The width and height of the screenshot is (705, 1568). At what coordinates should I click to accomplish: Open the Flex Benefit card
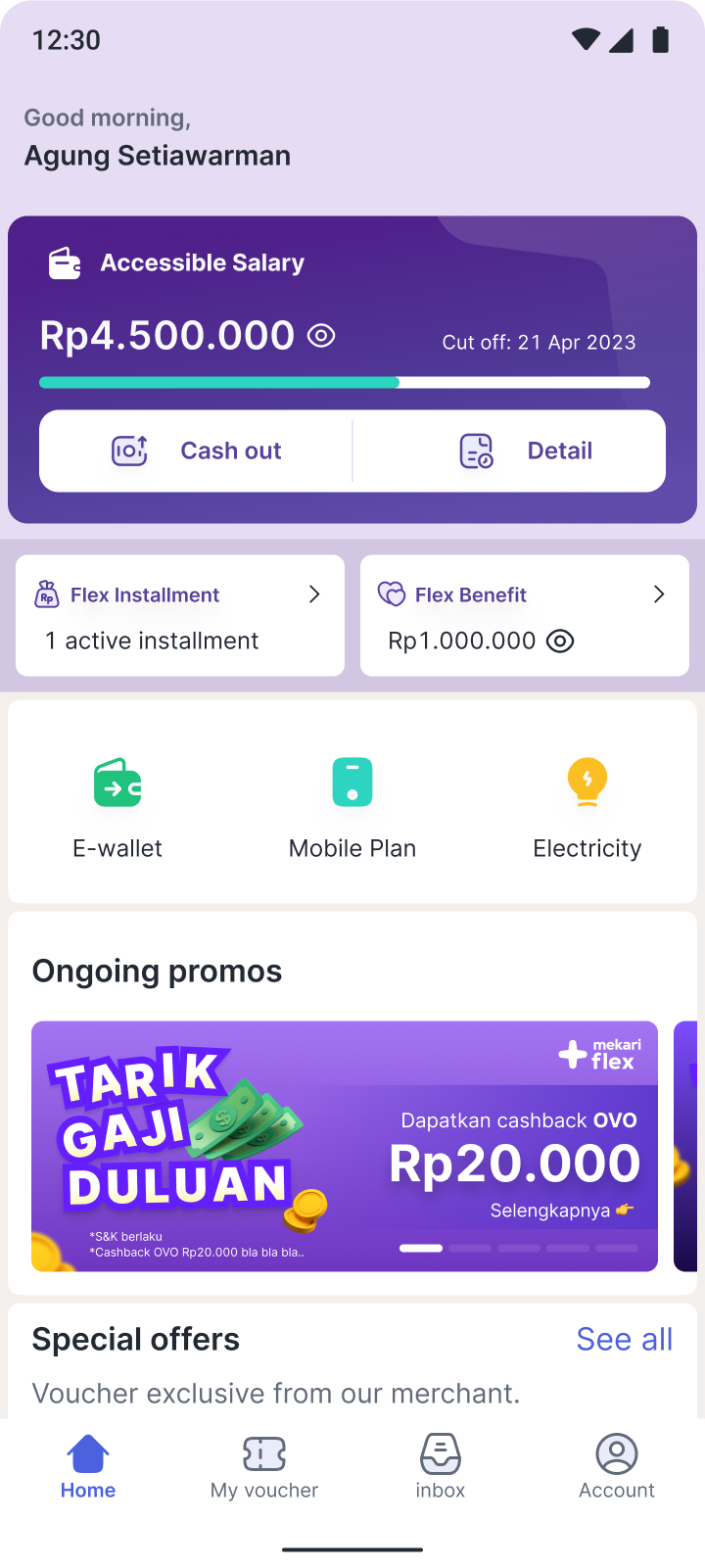pos(525,595)
